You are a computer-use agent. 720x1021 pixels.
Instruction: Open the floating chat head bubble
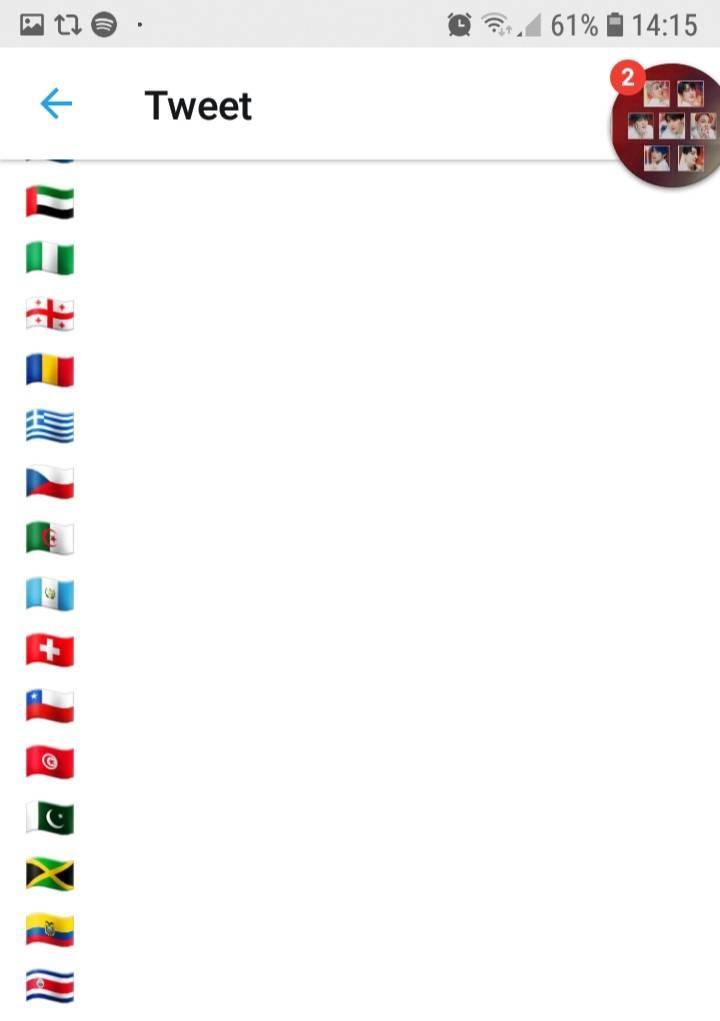tap(666, 125)
